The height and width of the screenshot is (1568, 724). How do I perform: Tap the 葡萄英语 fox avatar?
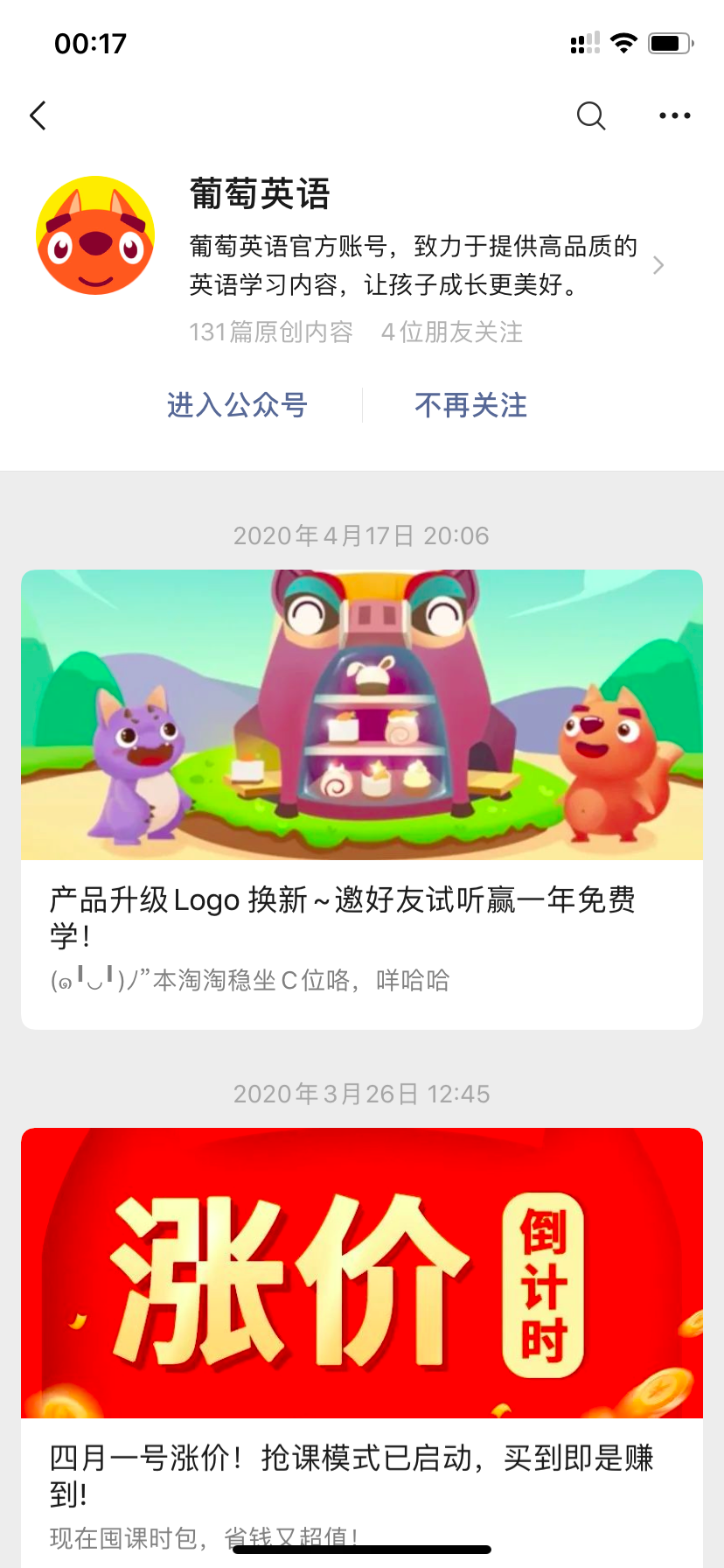(x=95, y=234)
